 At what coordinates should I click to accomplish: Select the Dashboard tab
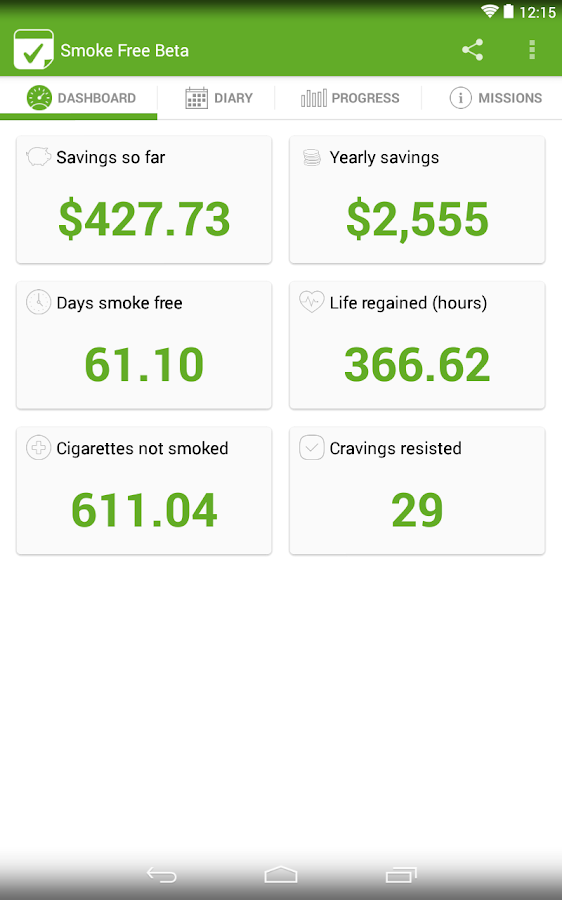[79, 98]
